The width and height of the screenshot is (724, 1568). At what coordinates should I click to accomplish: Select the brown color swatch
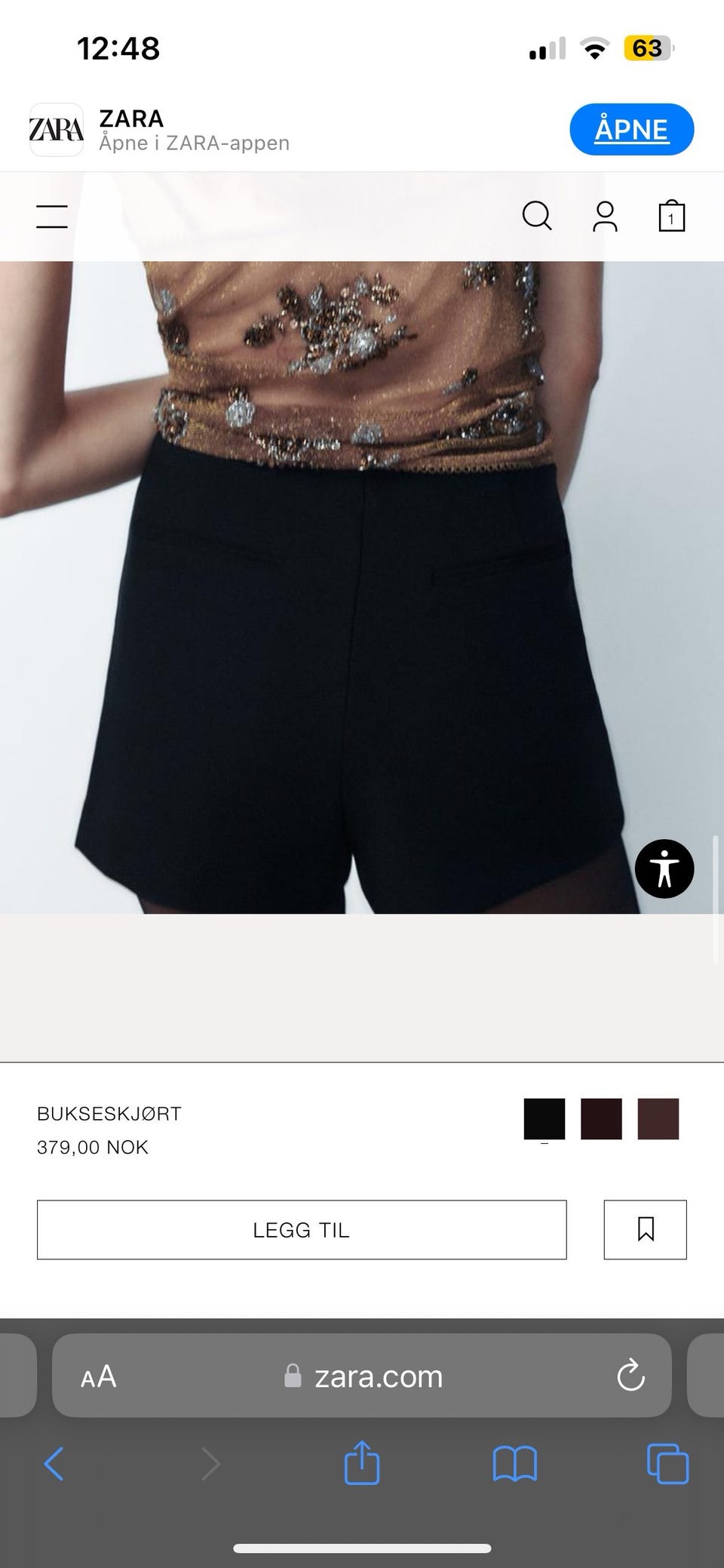coord(658,1118)
